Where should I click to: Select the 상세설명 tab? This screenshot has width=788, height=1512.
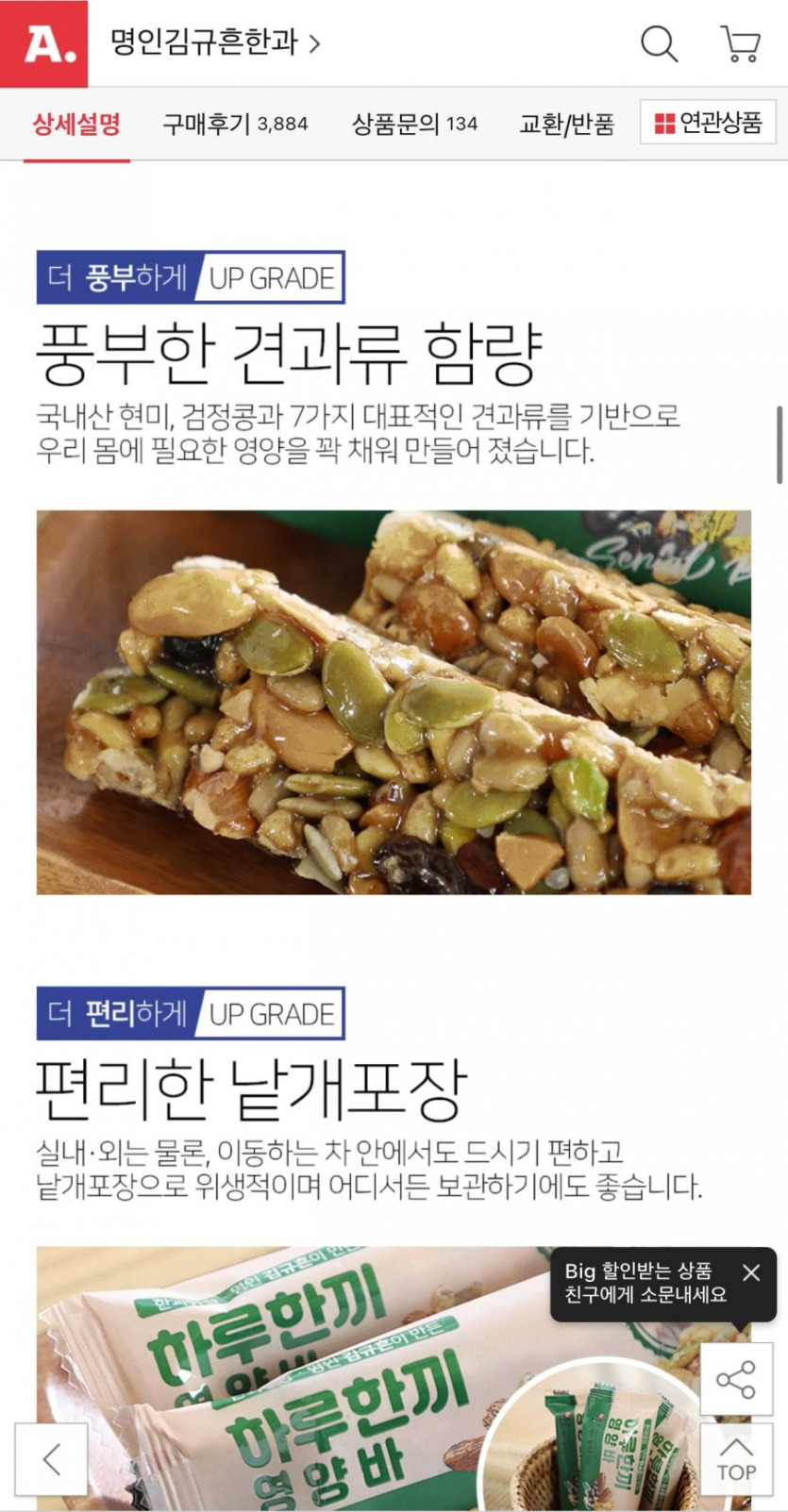pos(76,124)
